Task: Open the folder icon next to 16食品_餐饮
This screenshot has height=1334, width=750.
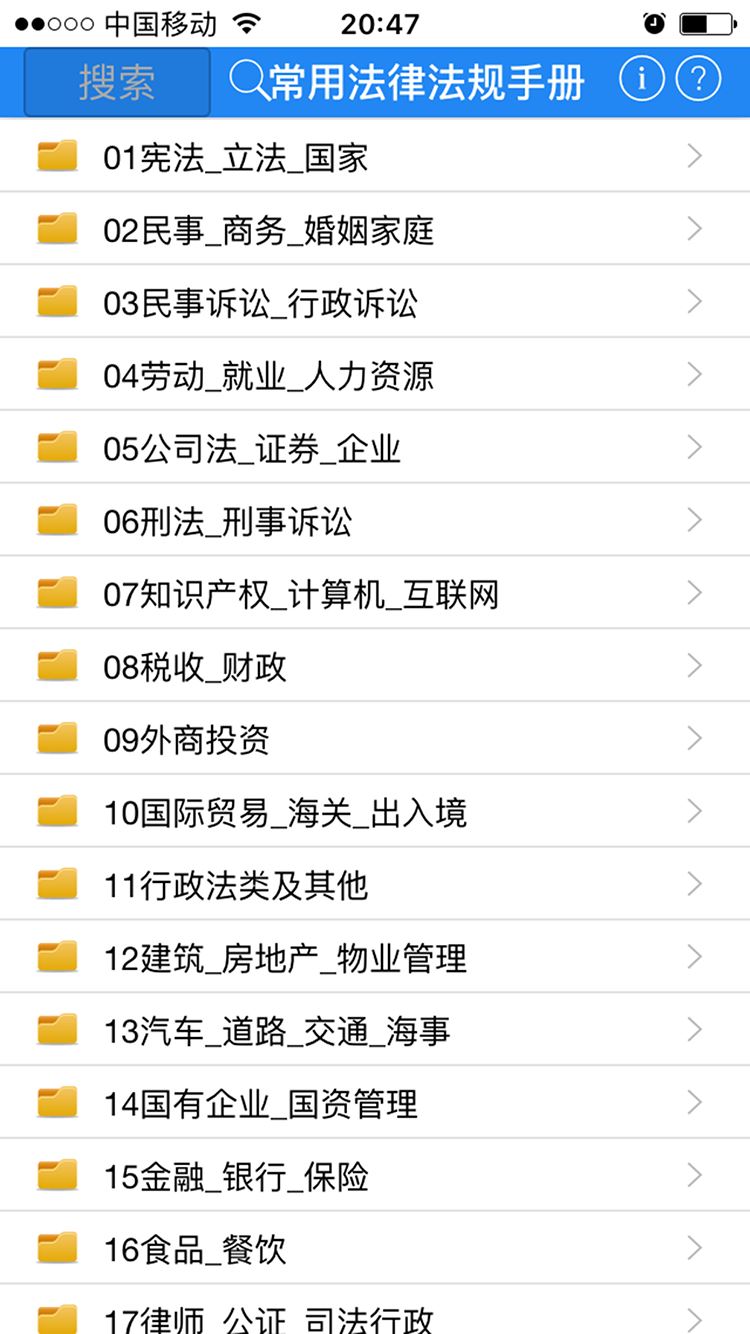Action: tap(55, 1247)
